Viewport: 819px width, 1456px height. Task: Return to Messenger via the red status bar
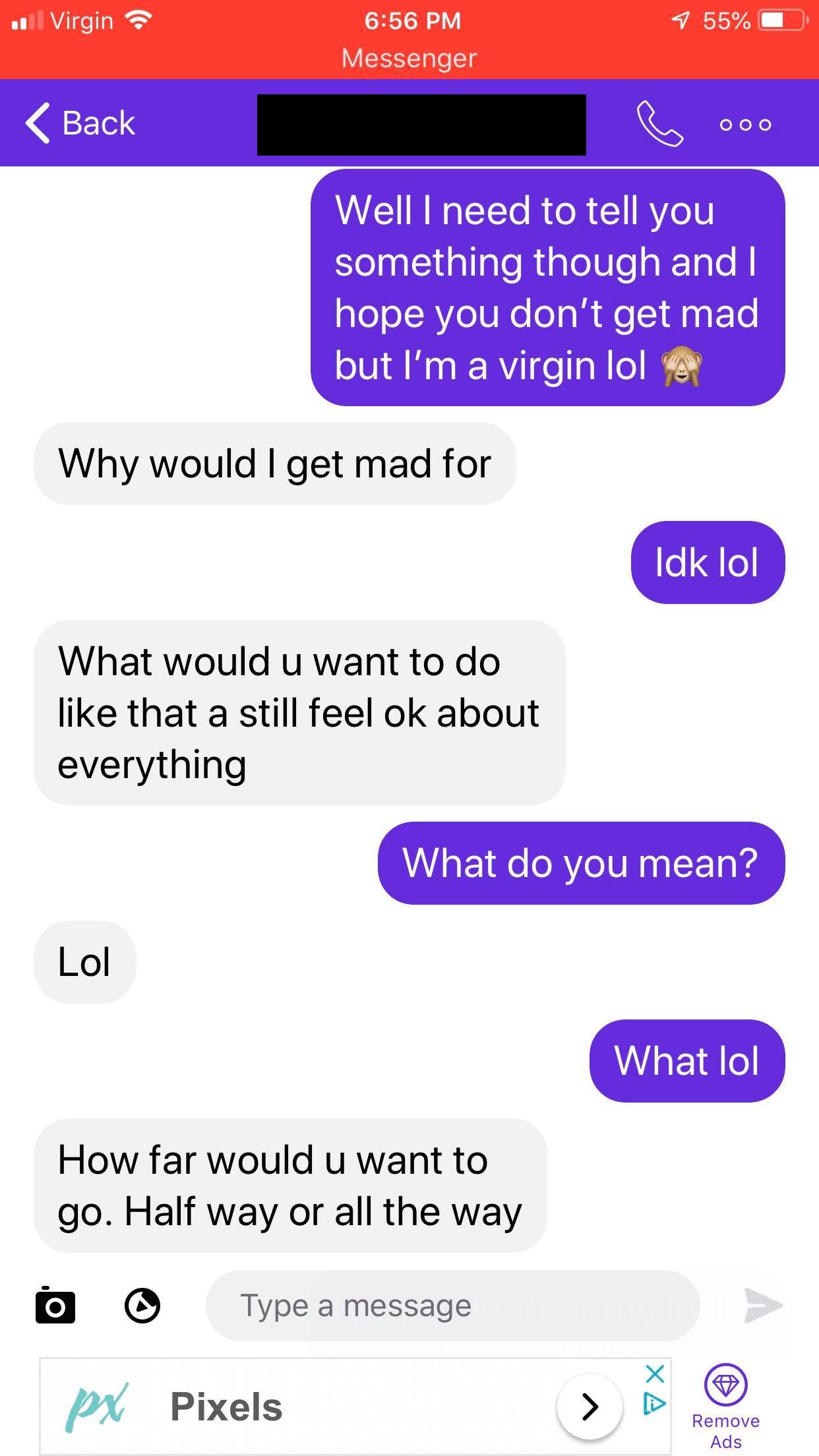[x=409, y=58]
